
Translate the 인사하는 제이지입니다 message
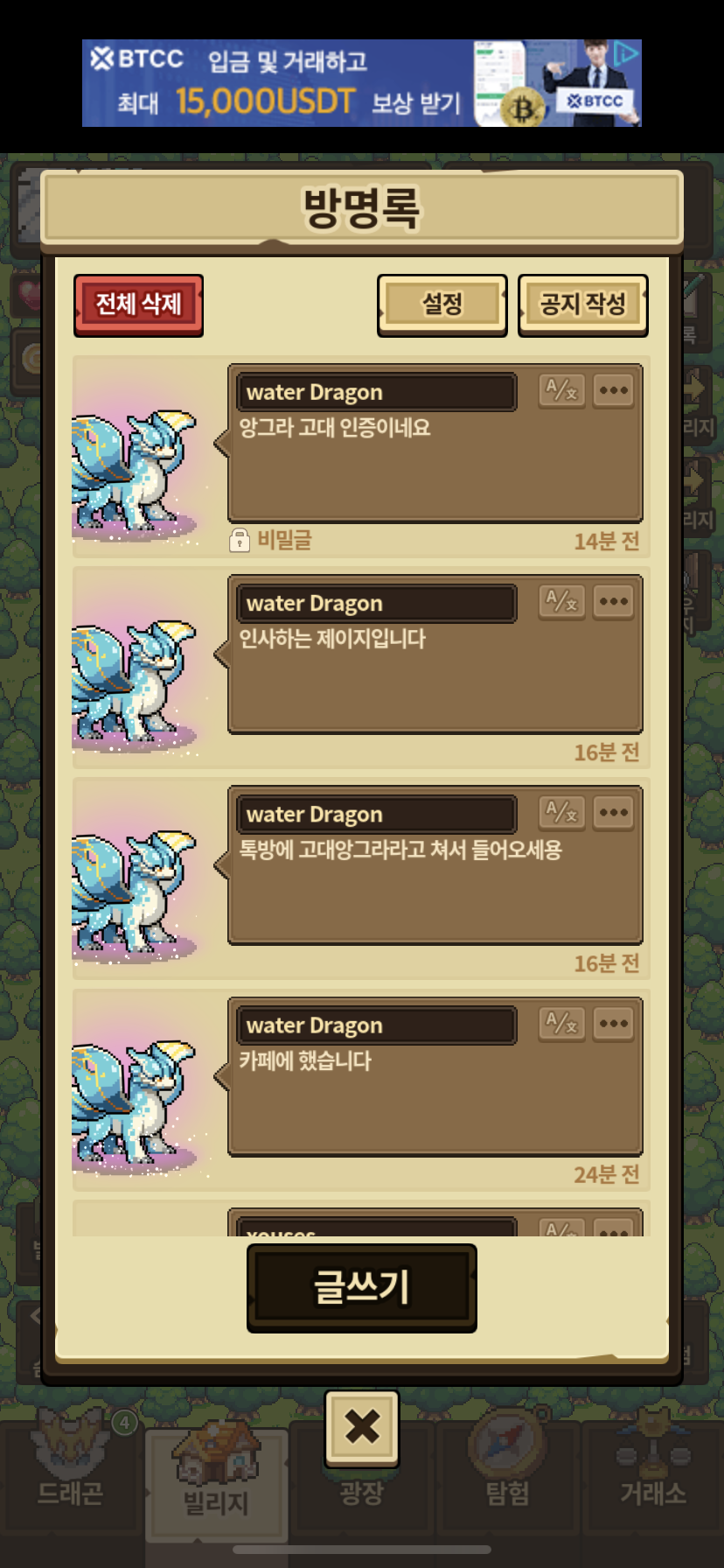tap(561, 601)
